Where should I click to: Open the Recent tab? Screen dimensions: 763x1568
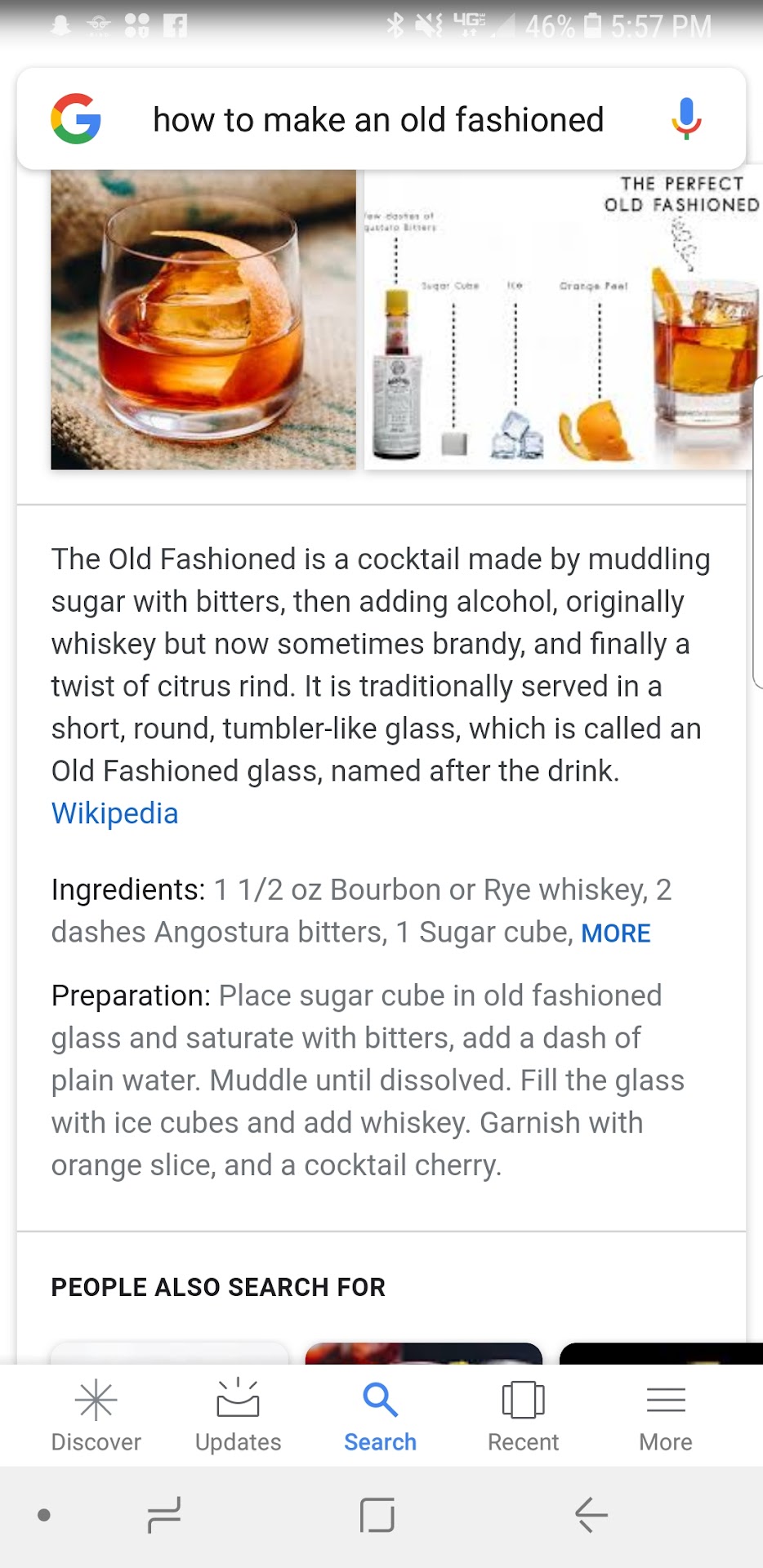click(523, 1416)
